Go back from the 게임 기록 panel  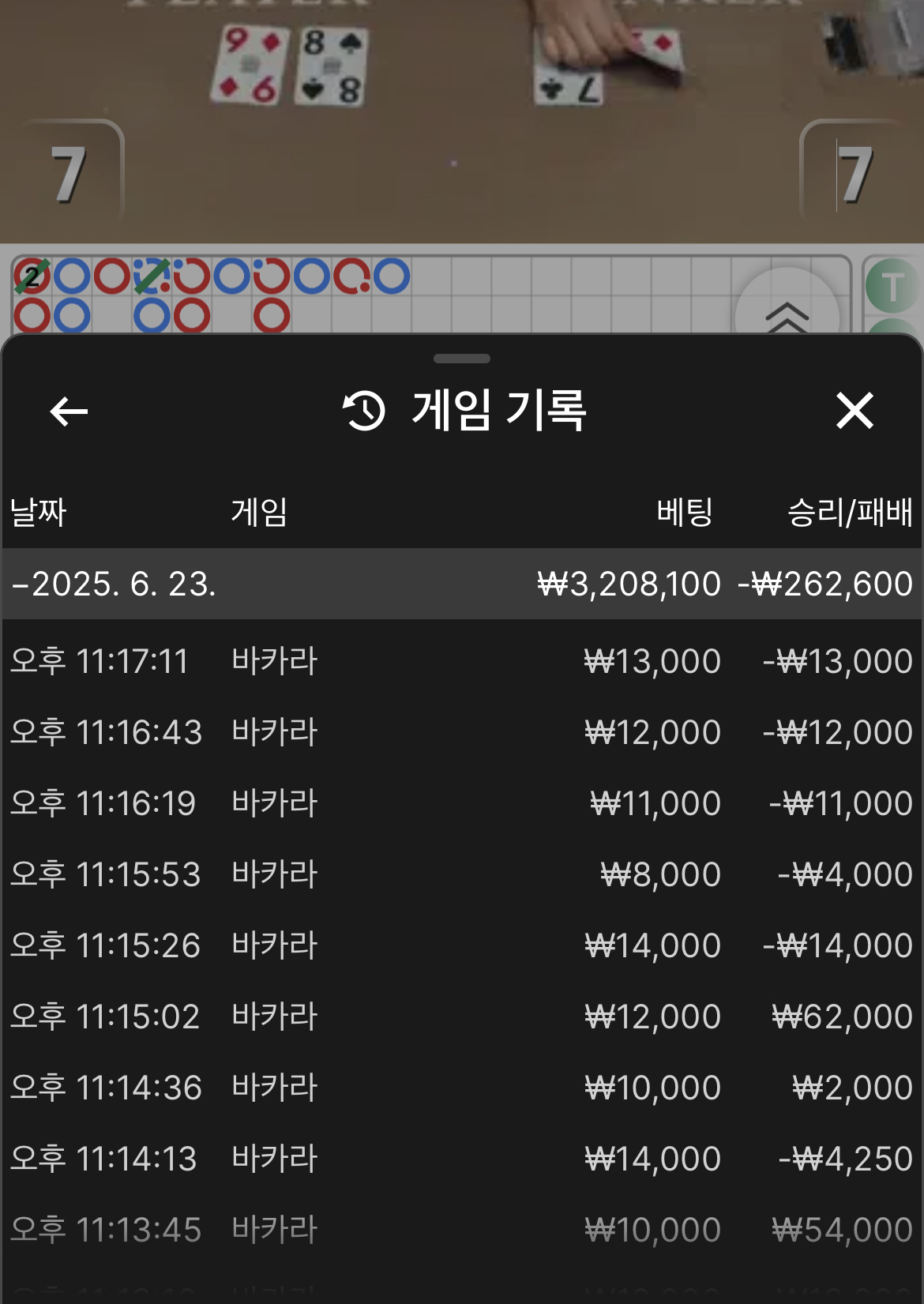tap(69, 411)
